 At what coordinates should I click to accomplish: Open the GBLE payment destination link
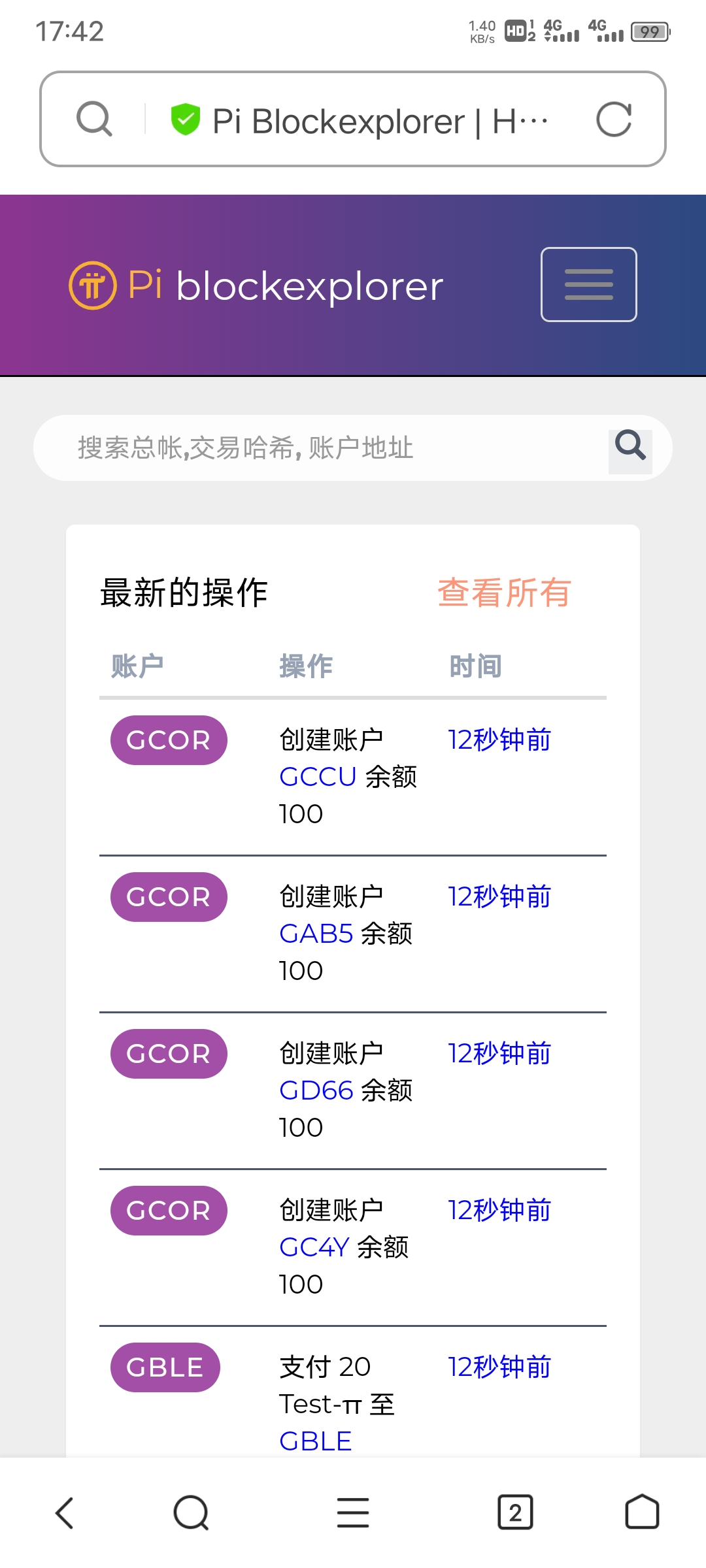(x=316, y=1441)
